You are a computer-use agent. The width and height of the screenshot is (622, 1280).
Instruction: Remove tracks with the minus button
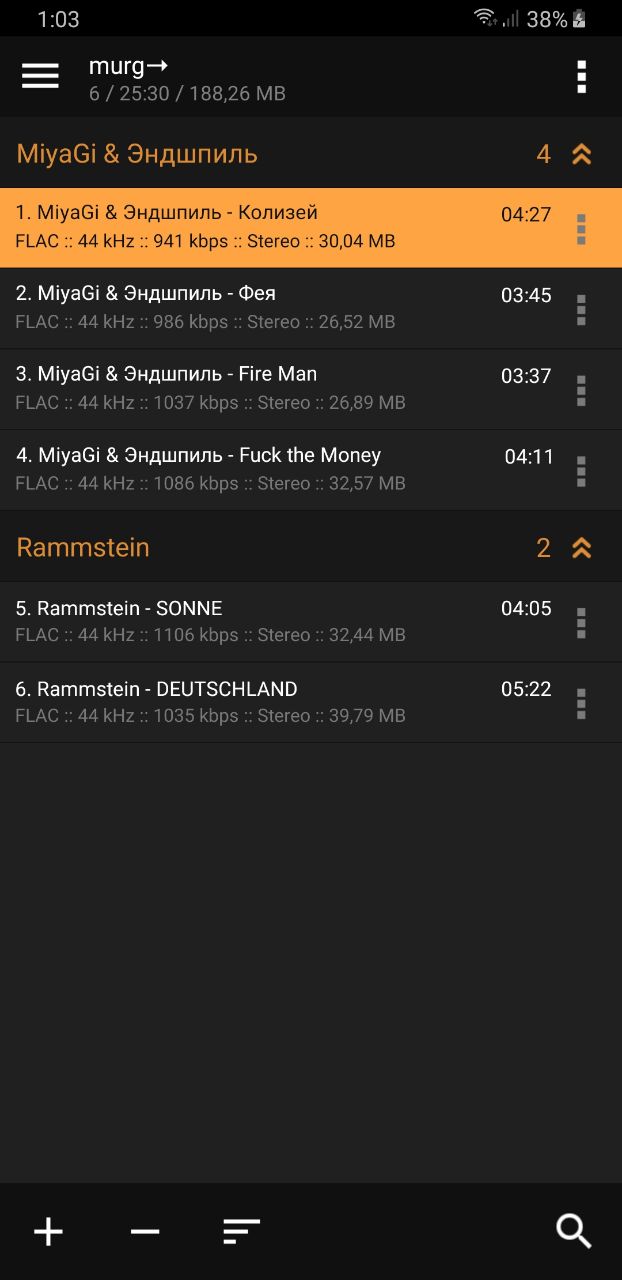(145, 1231)
